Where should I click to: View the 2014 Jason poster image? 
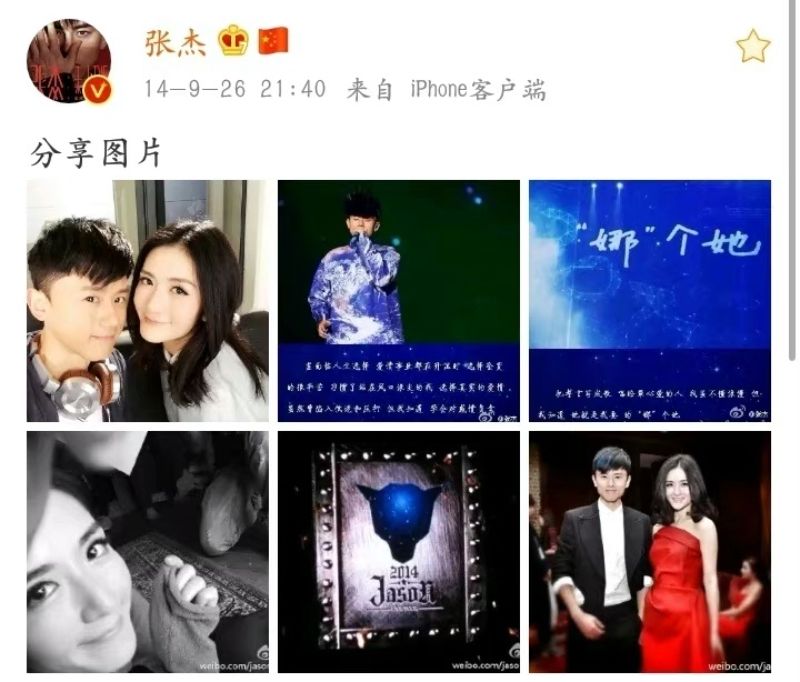[398, 551]
